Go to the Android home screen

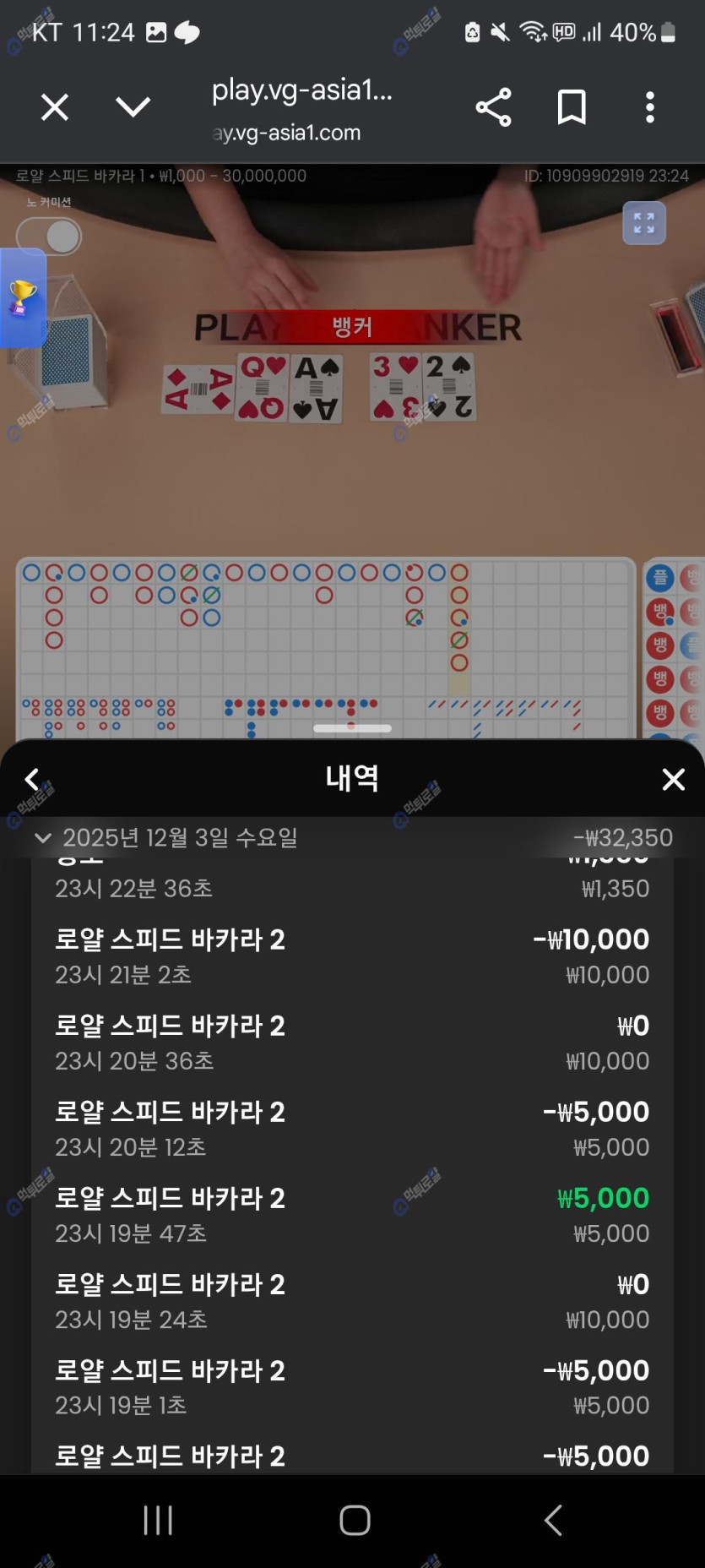pyautogui.click(x=355, y=1520)
